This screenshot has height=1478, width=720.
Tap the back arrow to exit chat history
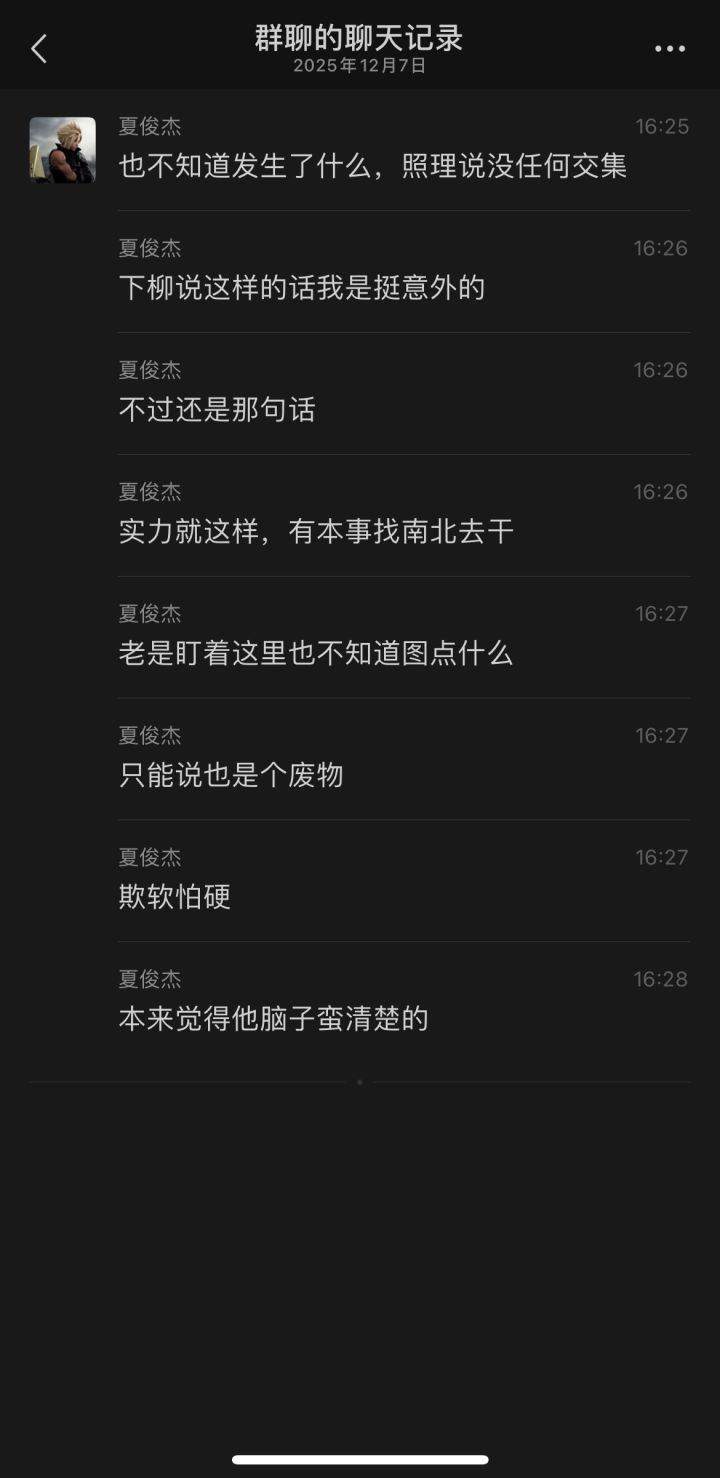pos(38,48)
